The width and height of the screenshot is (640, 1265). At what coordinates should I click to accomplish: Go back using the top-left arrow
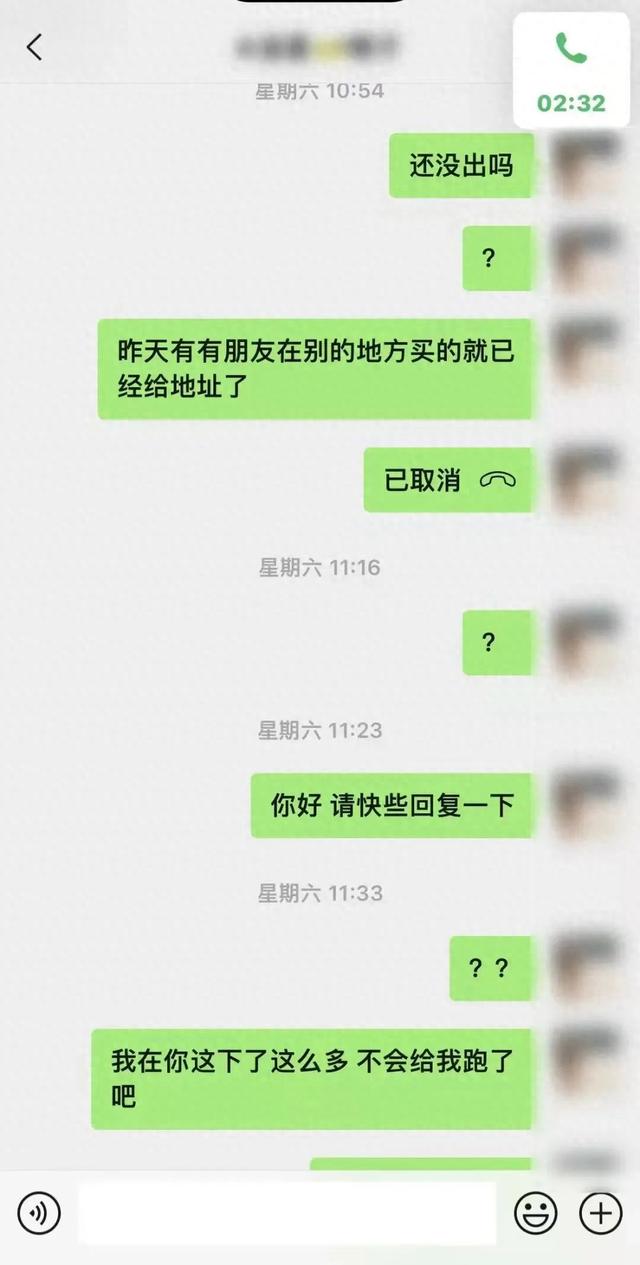[35, 47]
